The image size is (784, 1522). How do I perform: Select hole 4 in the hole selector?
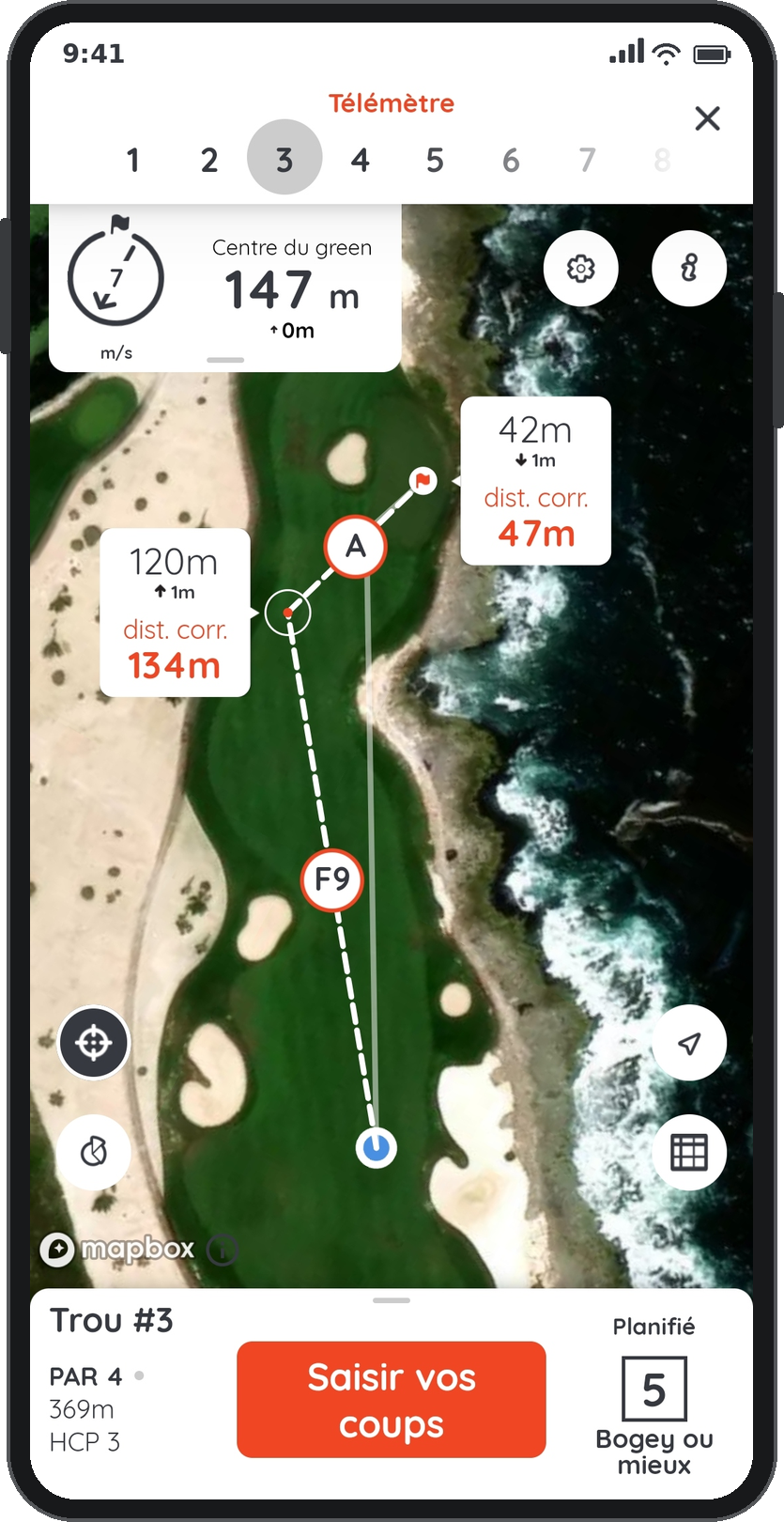[x=361, y=161]
